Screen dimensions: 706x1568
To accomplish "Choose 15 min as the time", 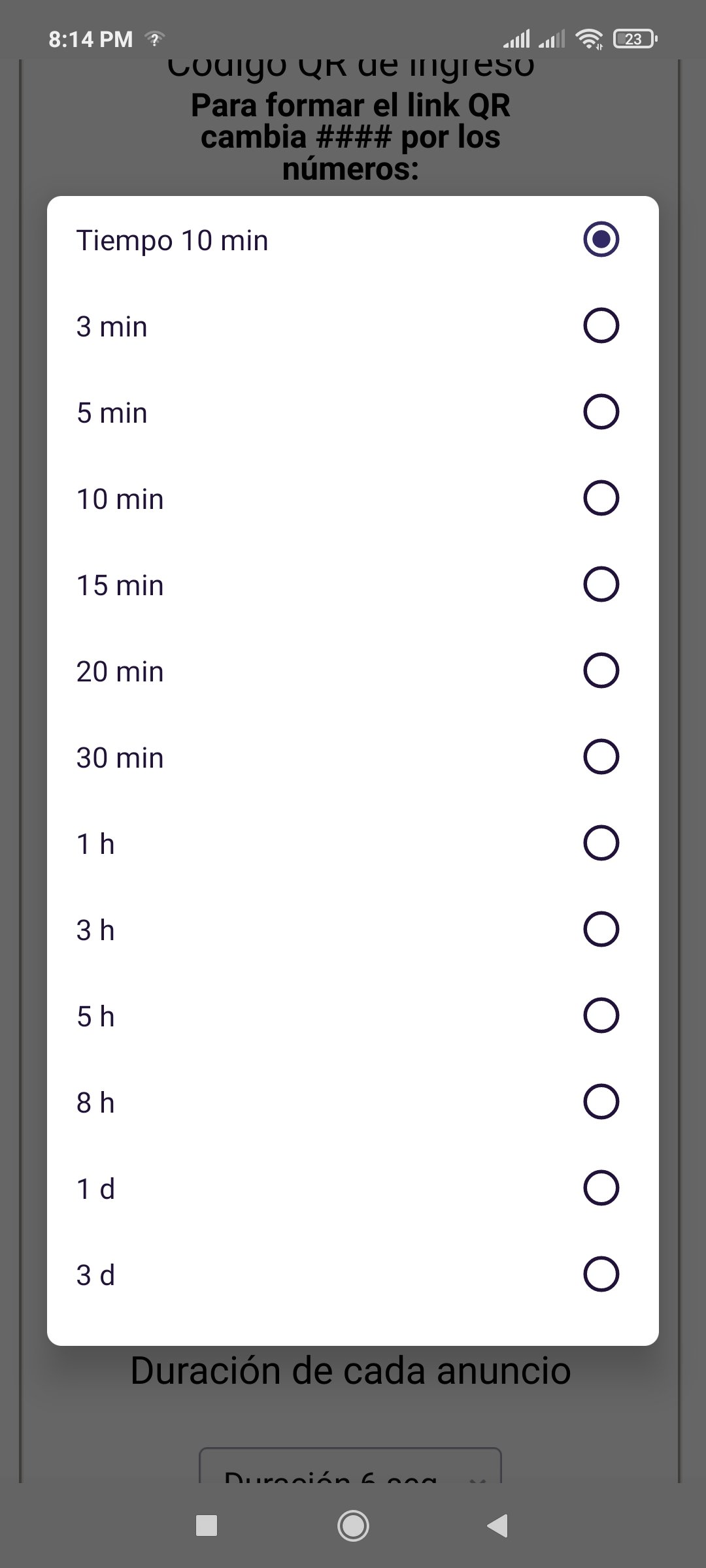I will click(353, 585).
